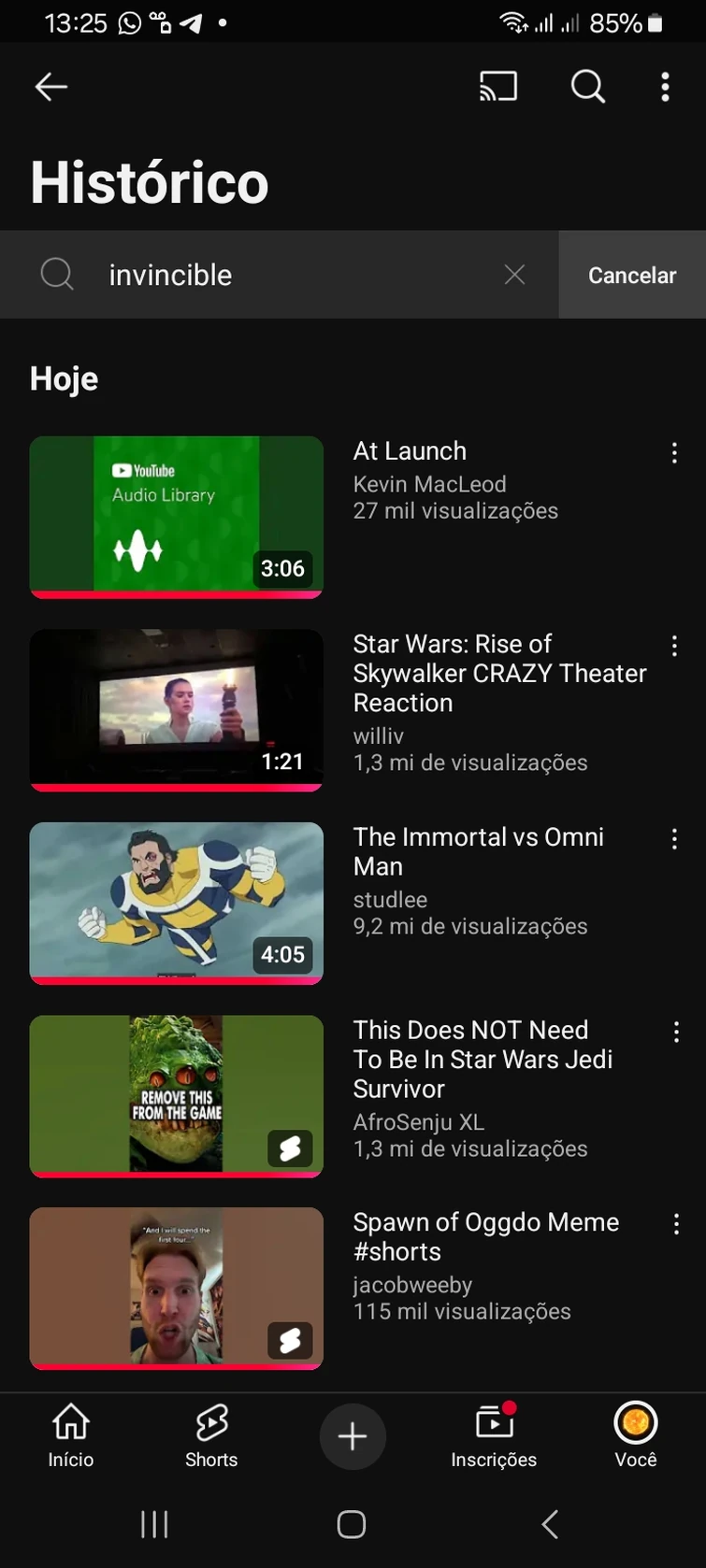
Task: Show options for The Immortal vs Omni Man
Action: pyautogui.click(x=674, y=839)
